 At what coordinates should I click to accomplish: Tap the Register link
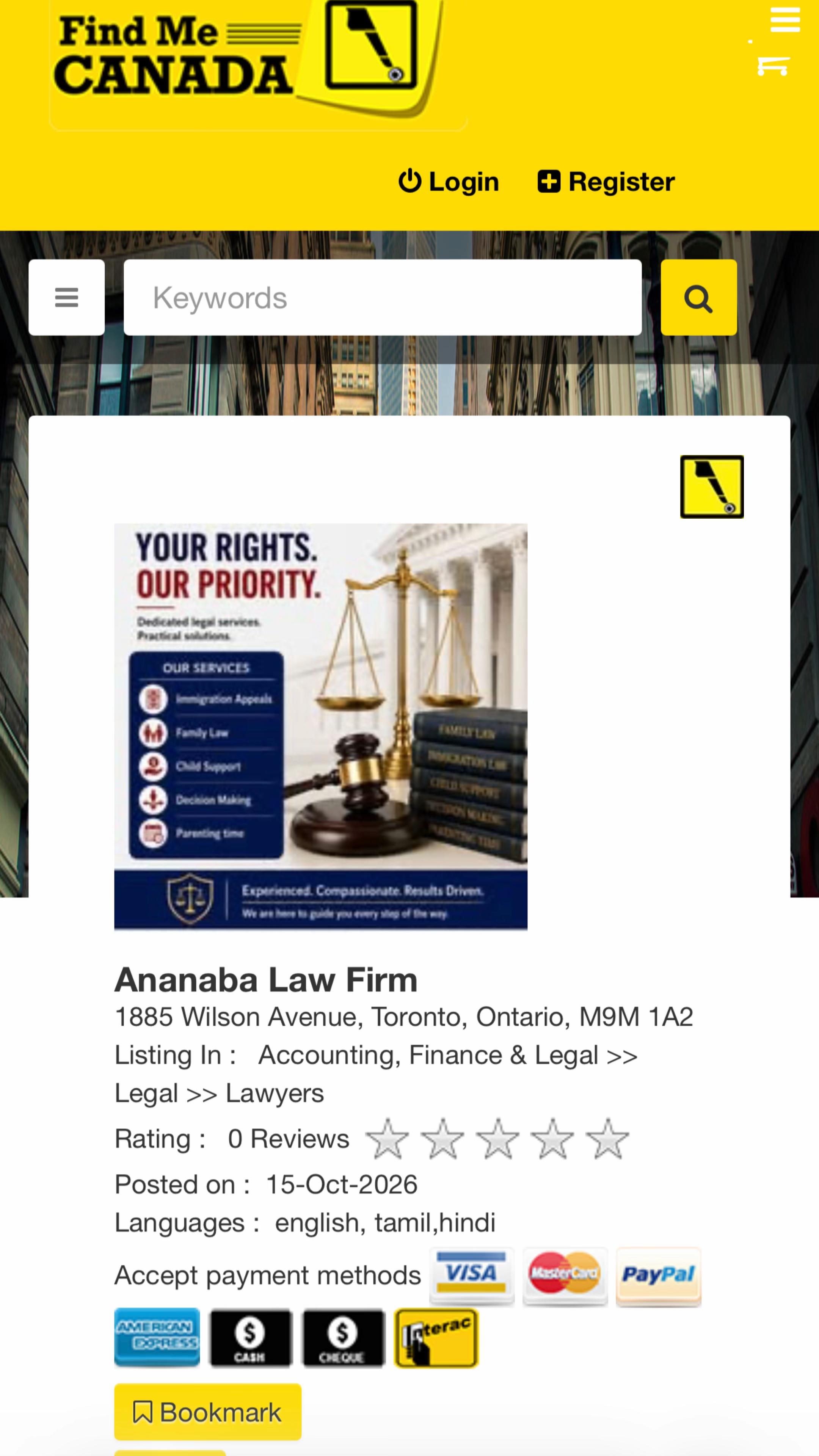pos(606,182)
